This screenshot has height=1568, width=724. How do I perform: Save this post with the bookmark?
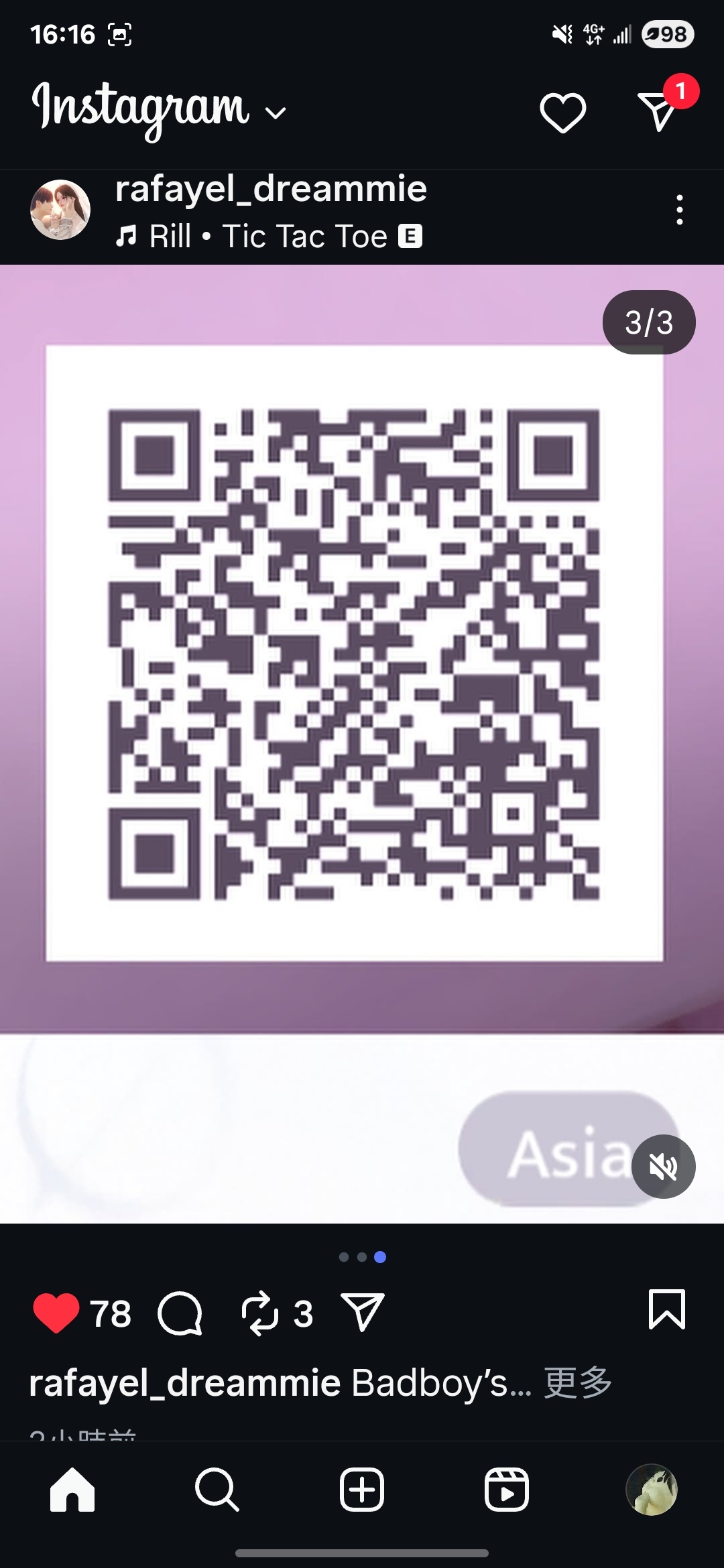coord(666,1309)
